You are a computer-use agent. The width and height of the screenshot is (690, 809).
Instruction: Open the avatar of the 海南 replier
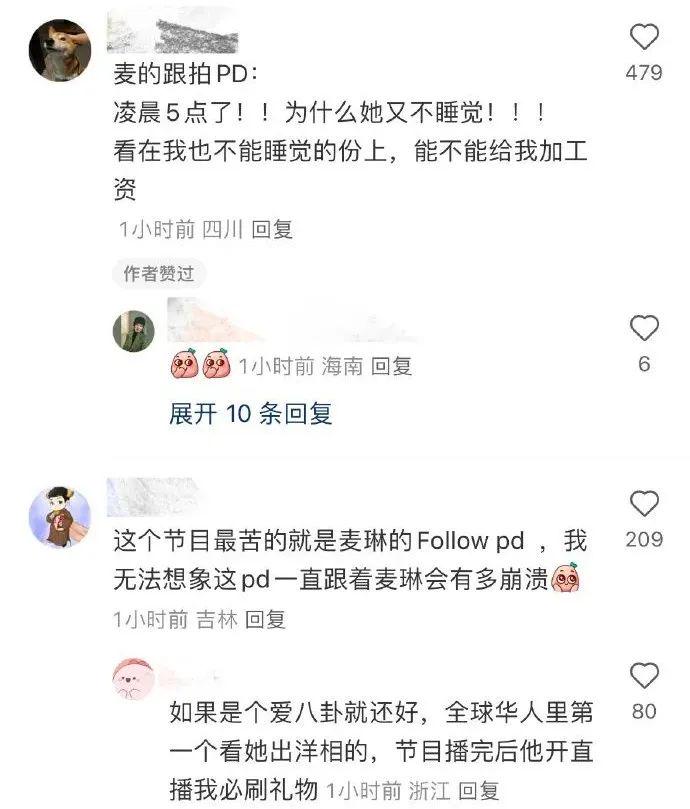coord(134,331)
